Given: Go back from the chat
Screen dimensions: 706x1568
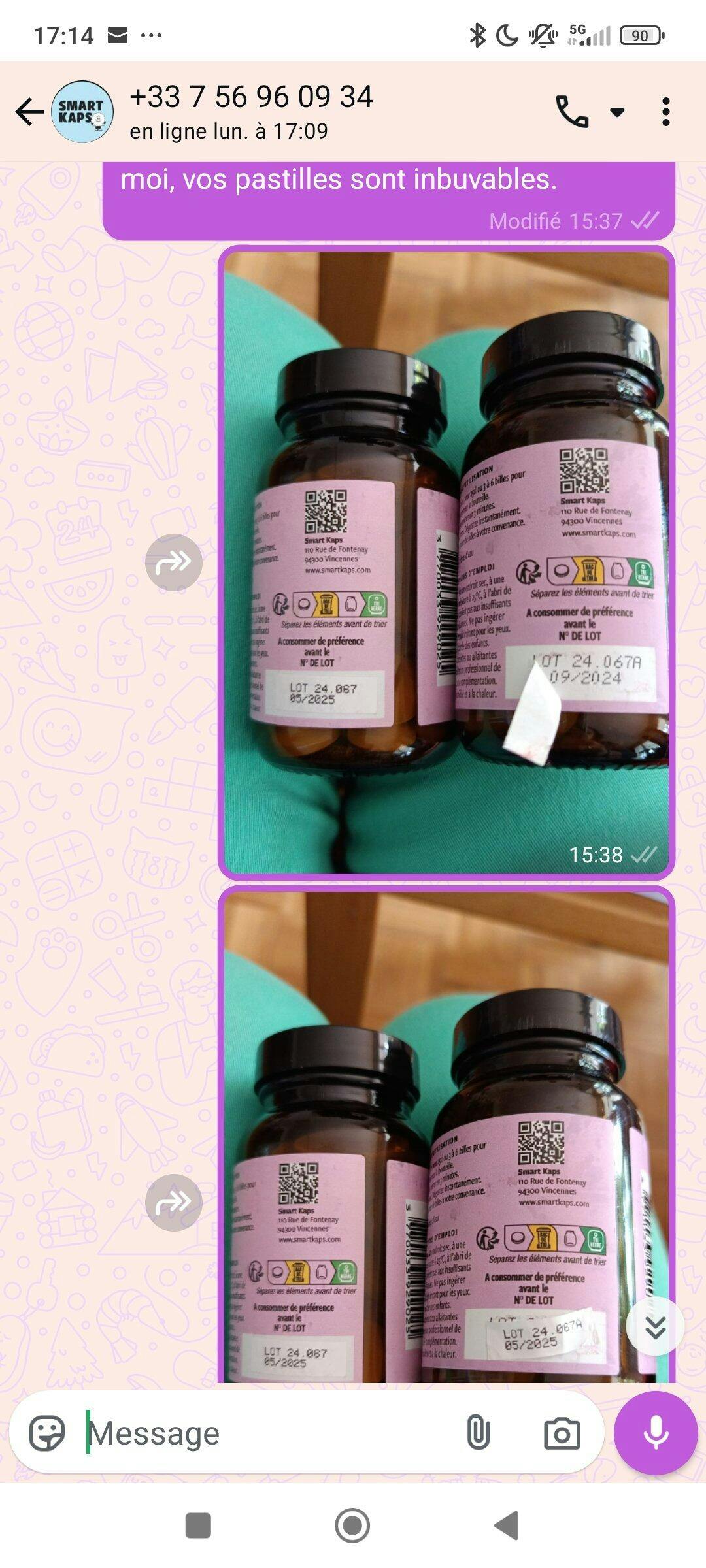Looking at the screenshot, I should click(x=29, y=112).
